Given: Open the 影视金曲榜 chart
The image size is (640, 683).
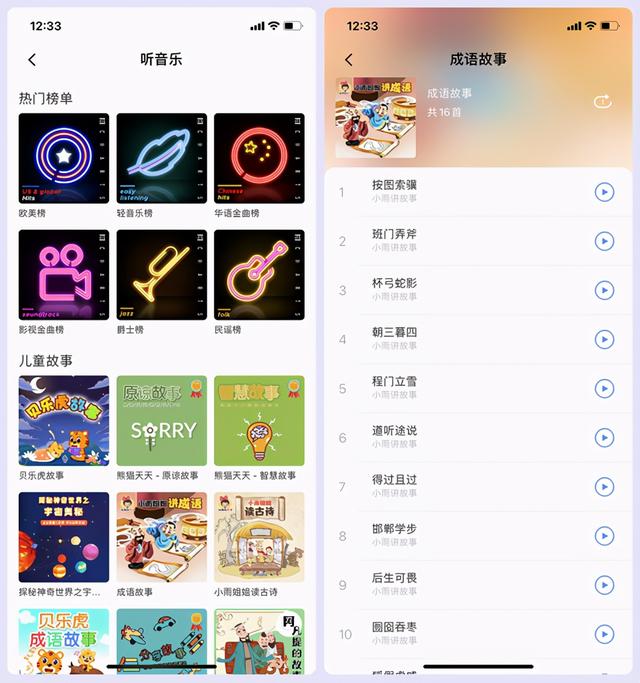Looking at the screenshot, I should [x=63, y=275].
